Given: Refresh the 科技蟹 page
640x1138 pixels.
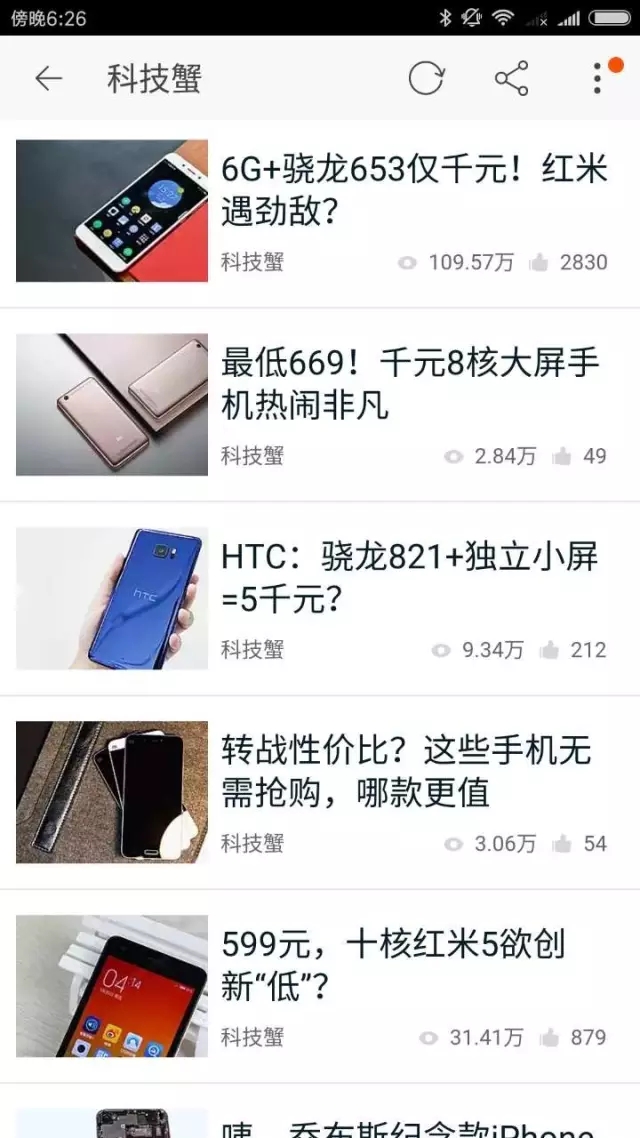Looking at the screenshot, I should tap(426, 78).
